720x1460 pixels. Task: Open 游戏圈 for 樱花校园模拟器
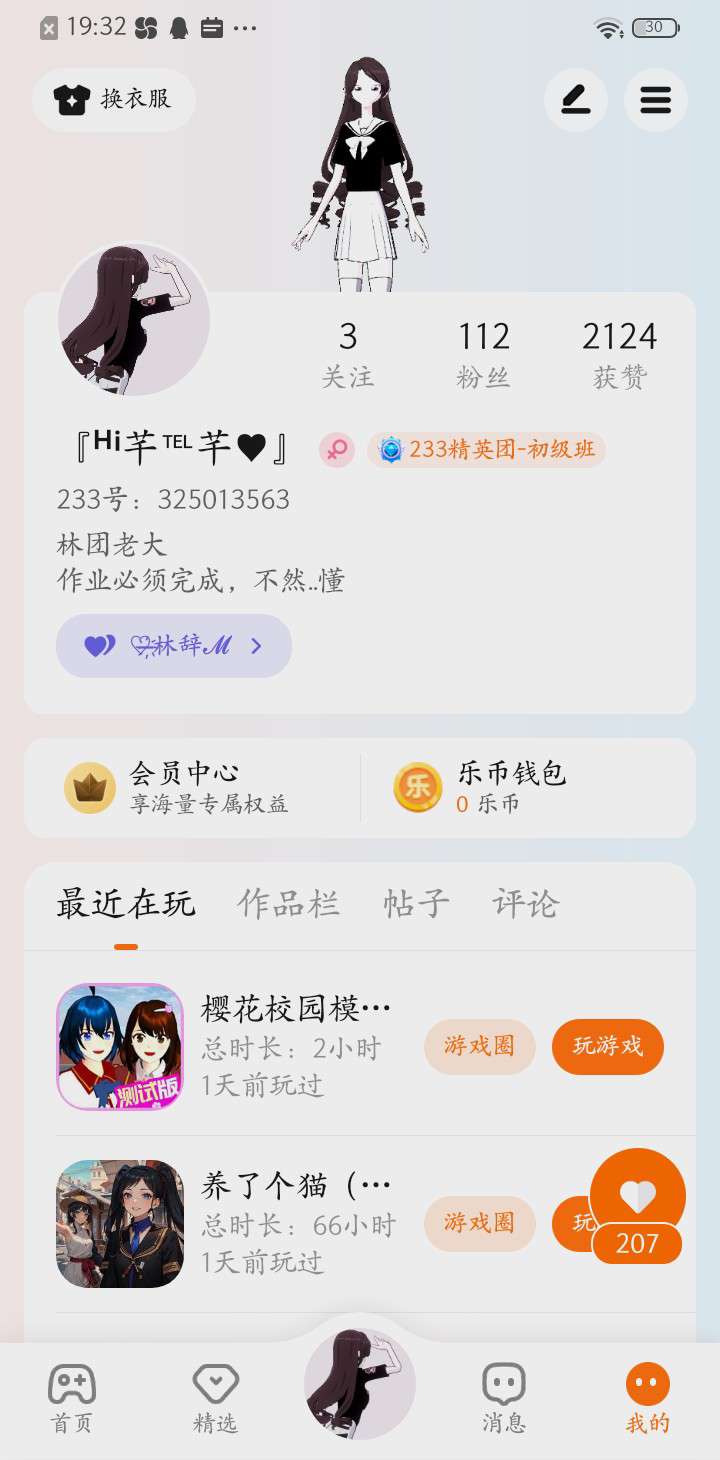(480, 1047)
